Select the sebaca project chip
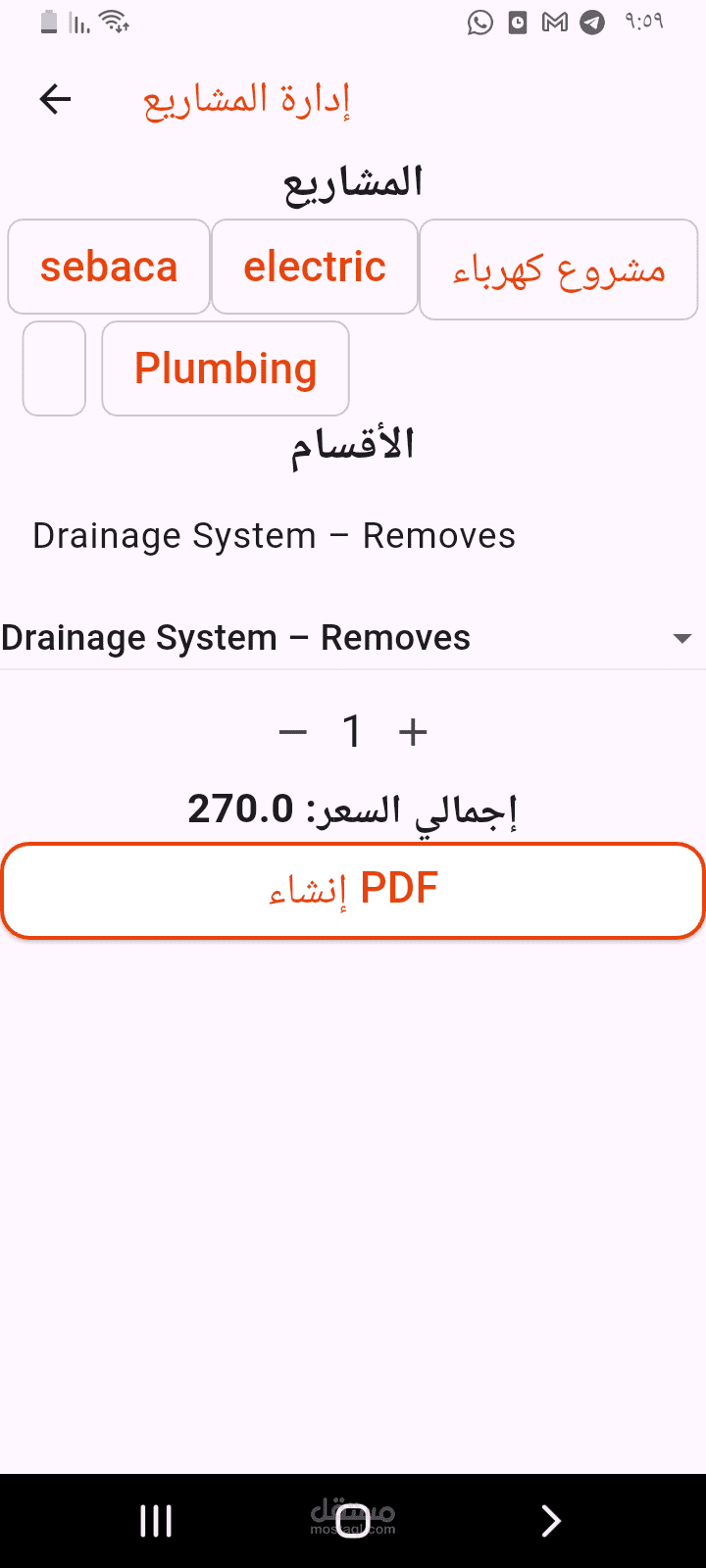This screenshot has height=1568, width=706. pos(109,267)
